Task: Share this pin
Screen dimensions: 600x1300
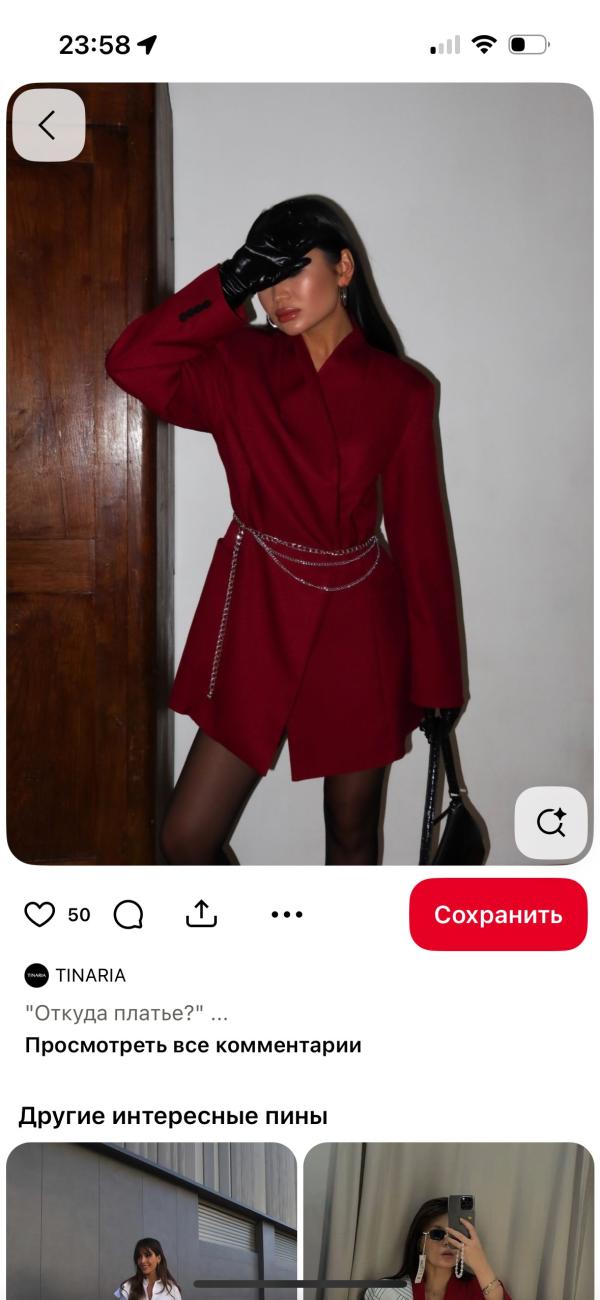Action: pos(202,913)
